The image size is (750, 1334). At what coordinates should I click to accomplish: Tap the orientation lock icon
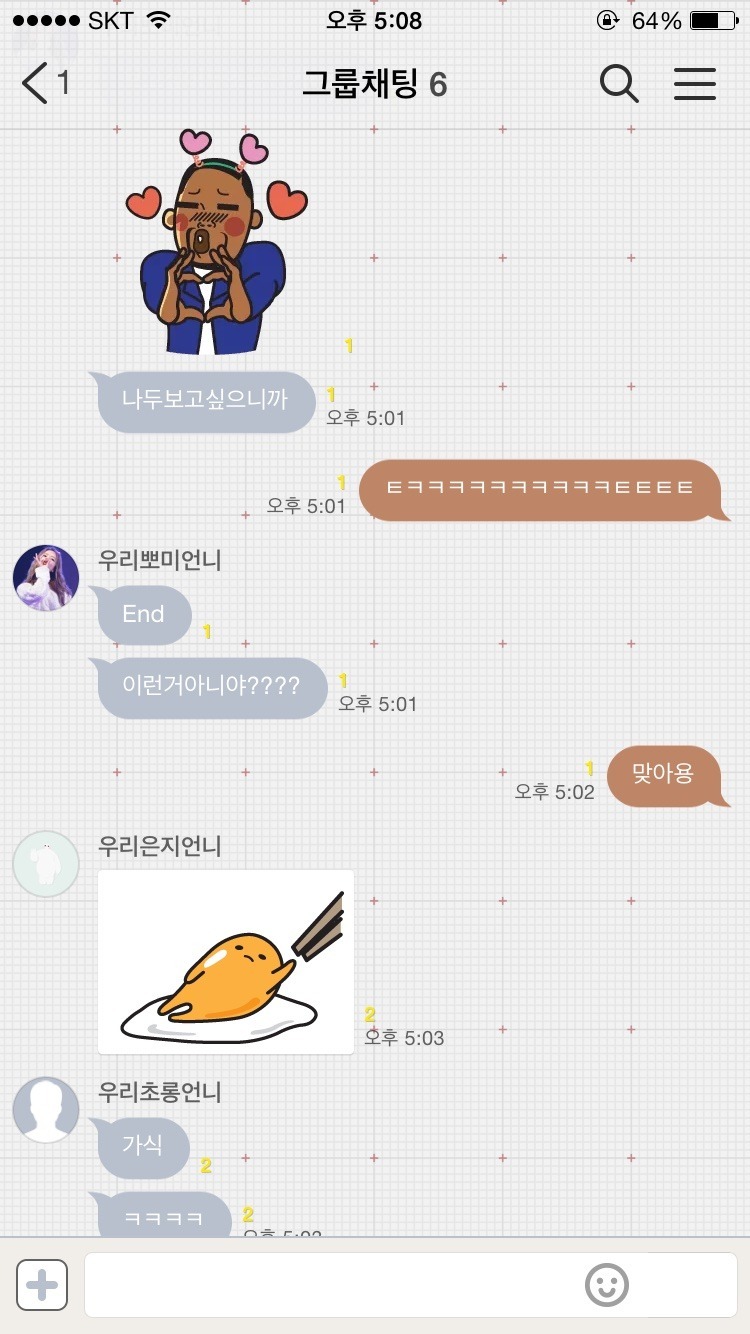608,18
